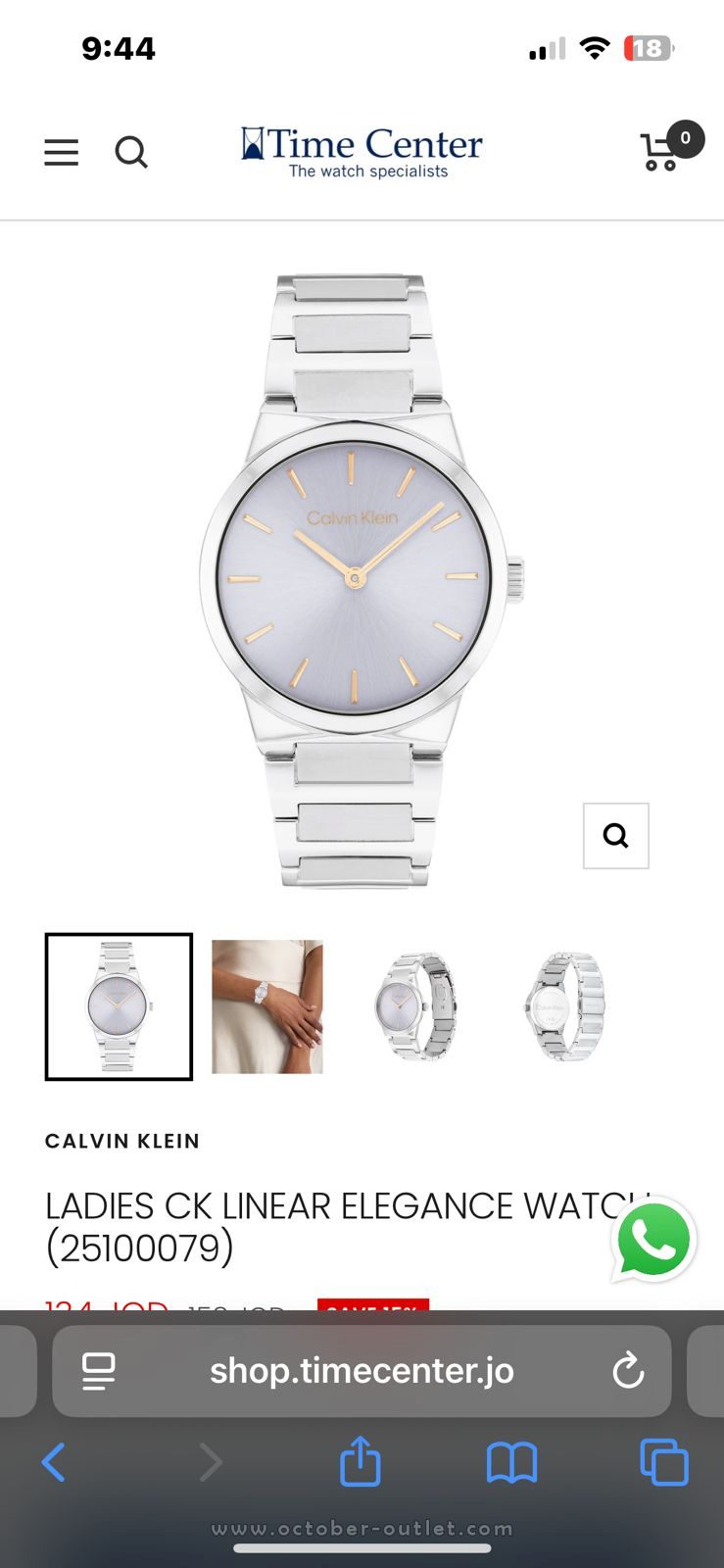Start a WhatsApp chat with the shop

653,1240
